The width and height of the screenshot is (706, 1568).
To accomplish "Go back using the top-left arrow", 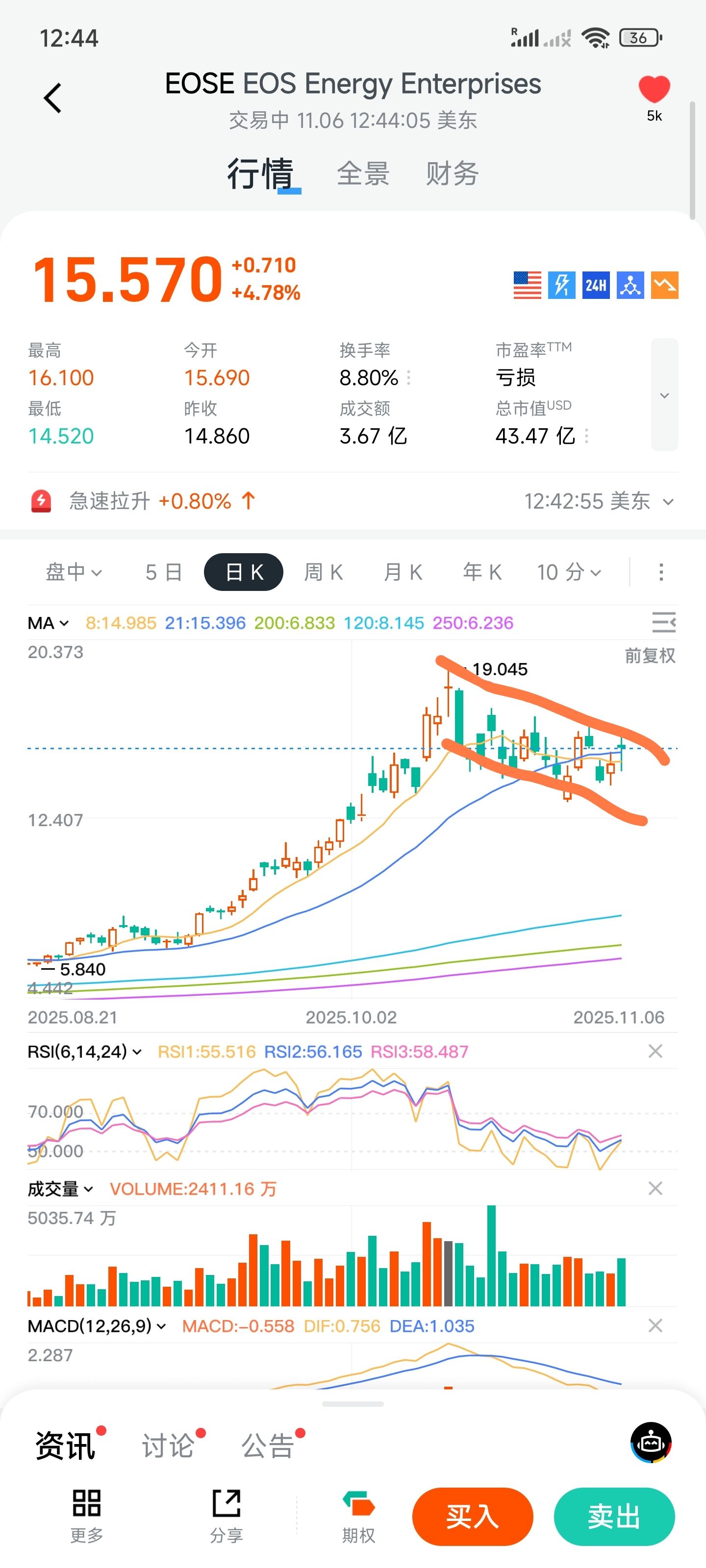I will [x=53, y=98].
